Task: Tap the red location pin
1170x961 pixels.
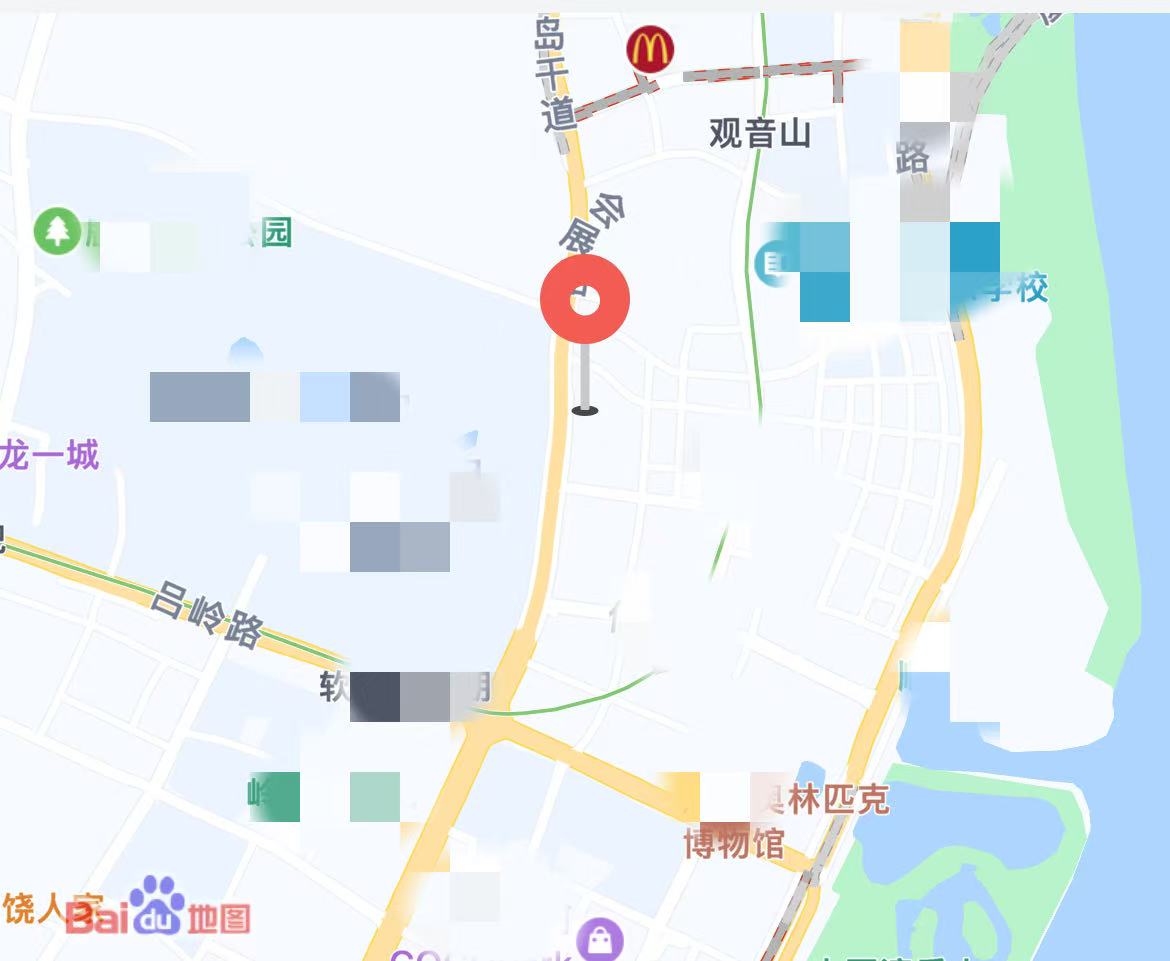Action: 585,299
